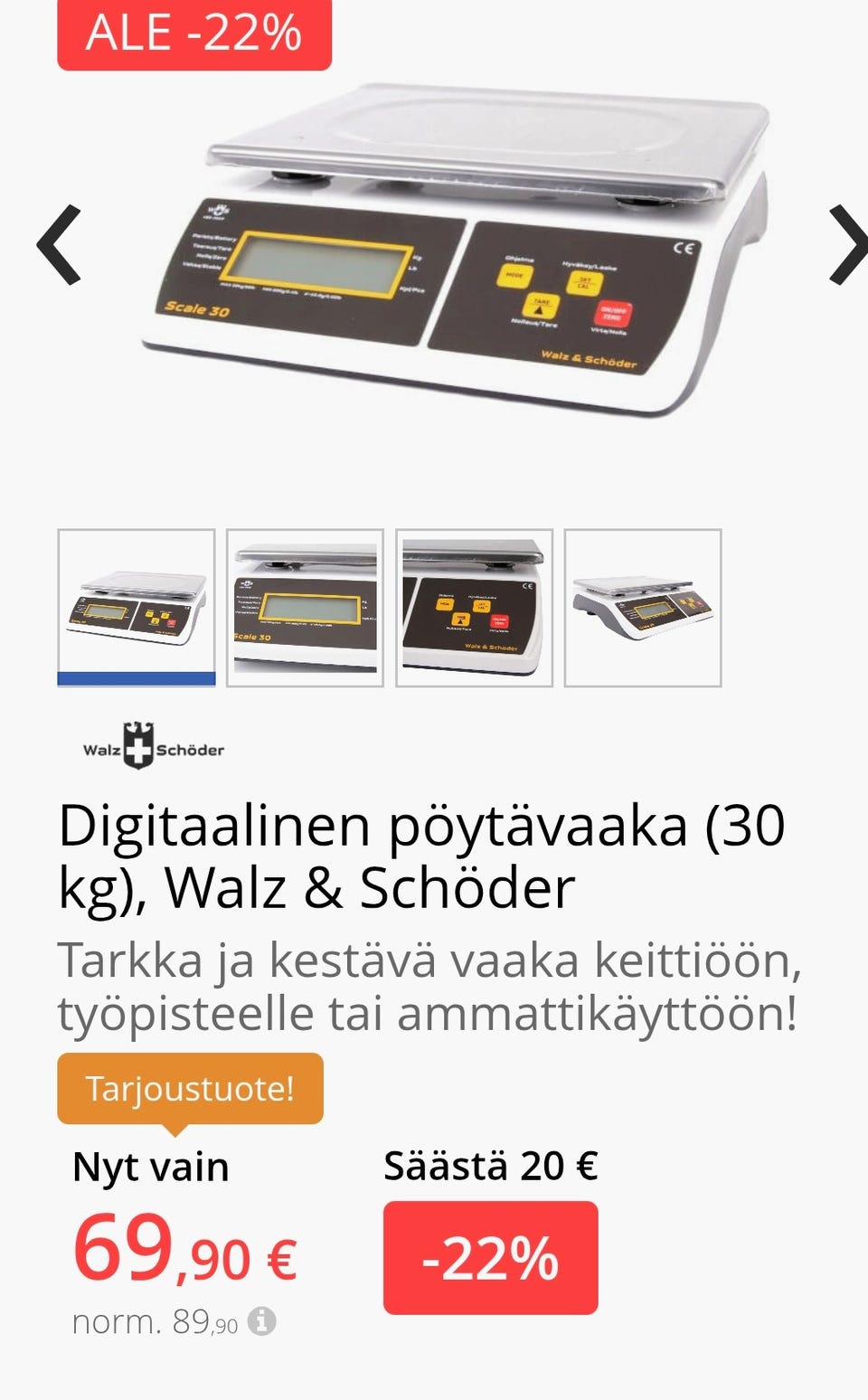868x1400 pixels.
Task: Click the right carousel arrow
Action: point(850,246)
